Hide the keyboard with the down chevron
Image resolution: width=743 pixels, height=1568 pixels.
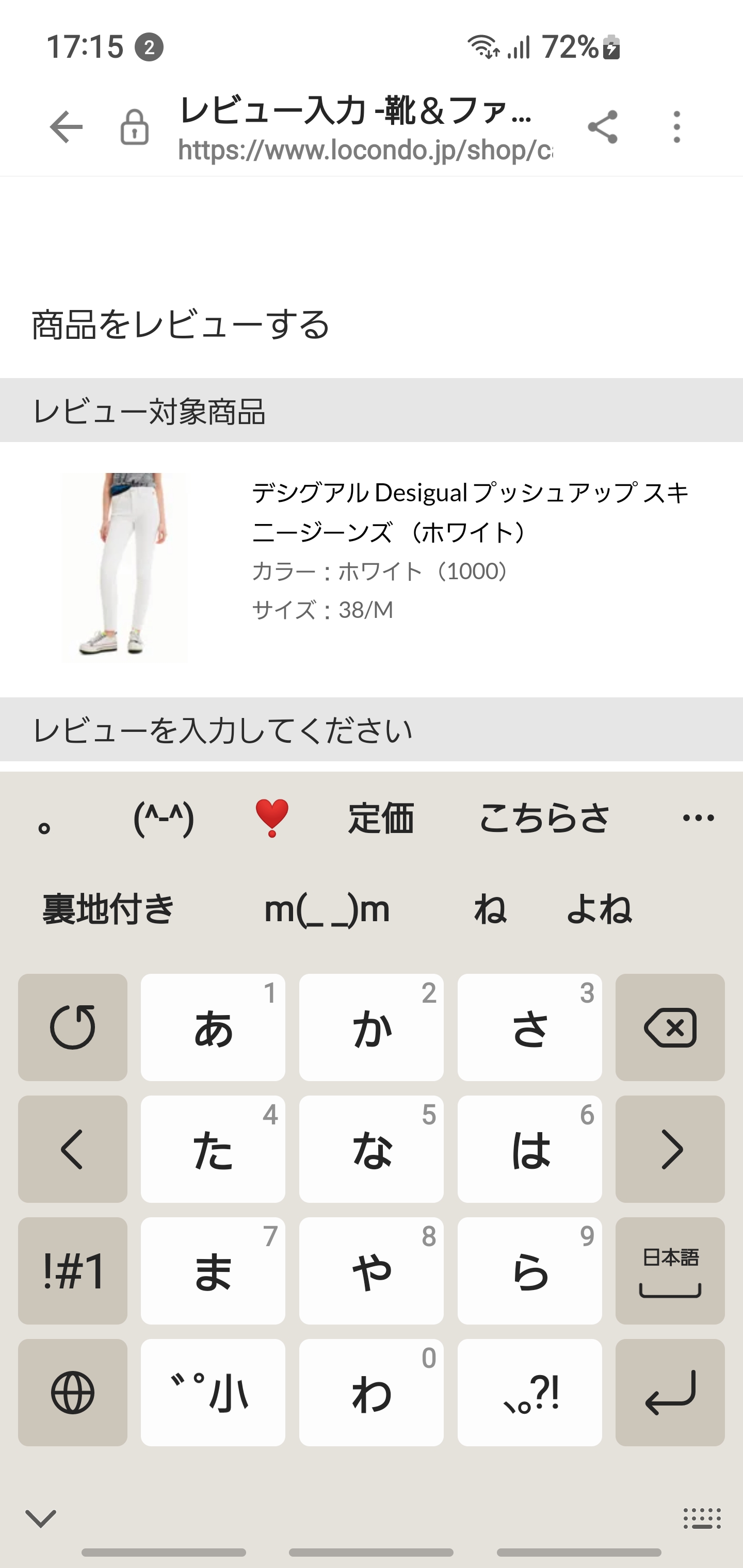point(41,1518)
